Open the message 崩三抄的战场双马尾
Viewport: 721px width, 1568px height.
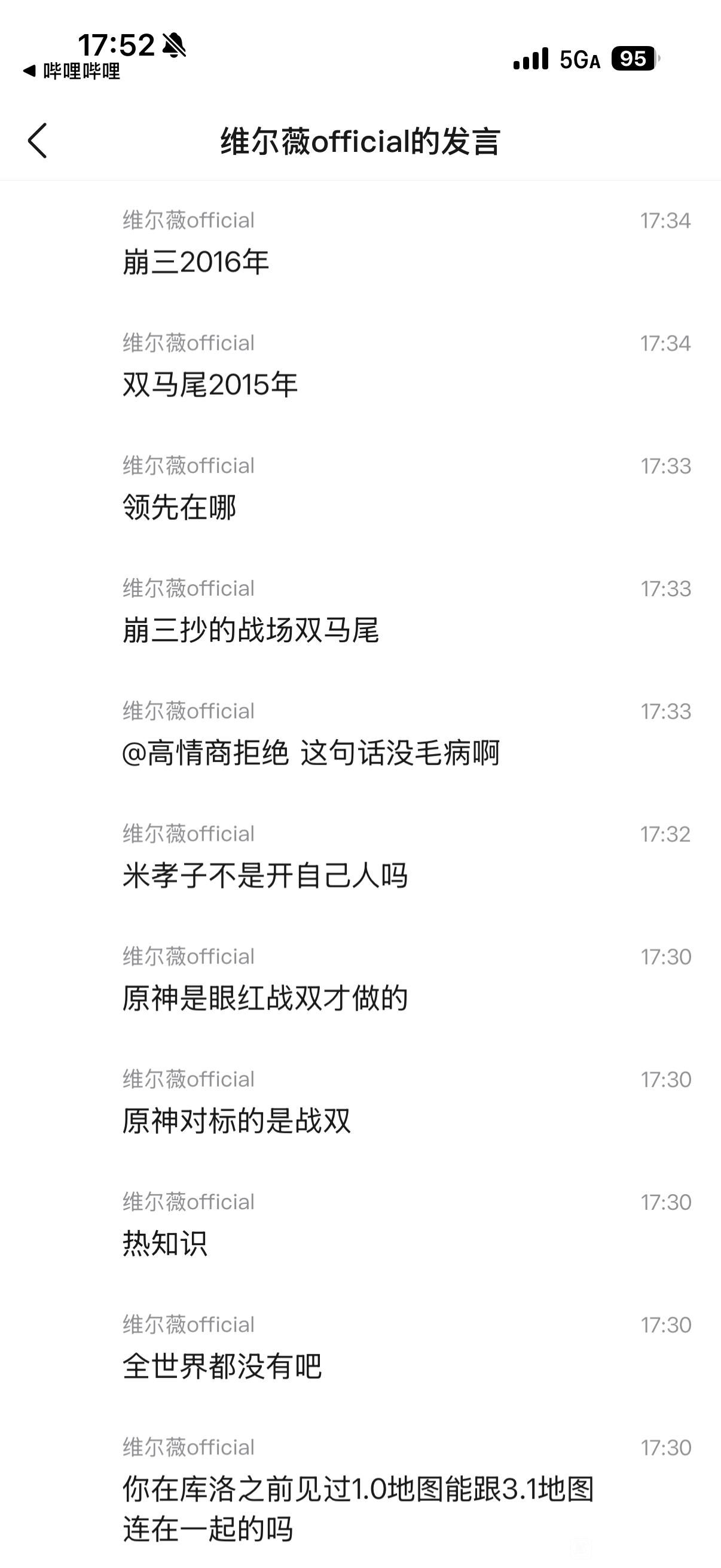pyautogui.click(x=250, y=630)
